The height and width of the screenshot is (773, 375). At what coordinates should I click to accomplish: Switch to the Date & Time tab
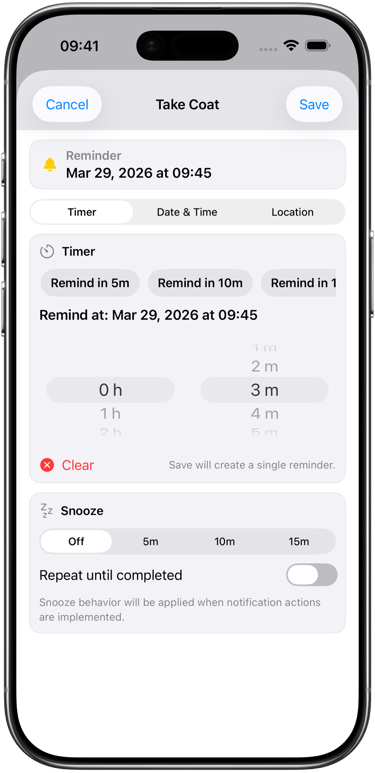click(187, 212)
